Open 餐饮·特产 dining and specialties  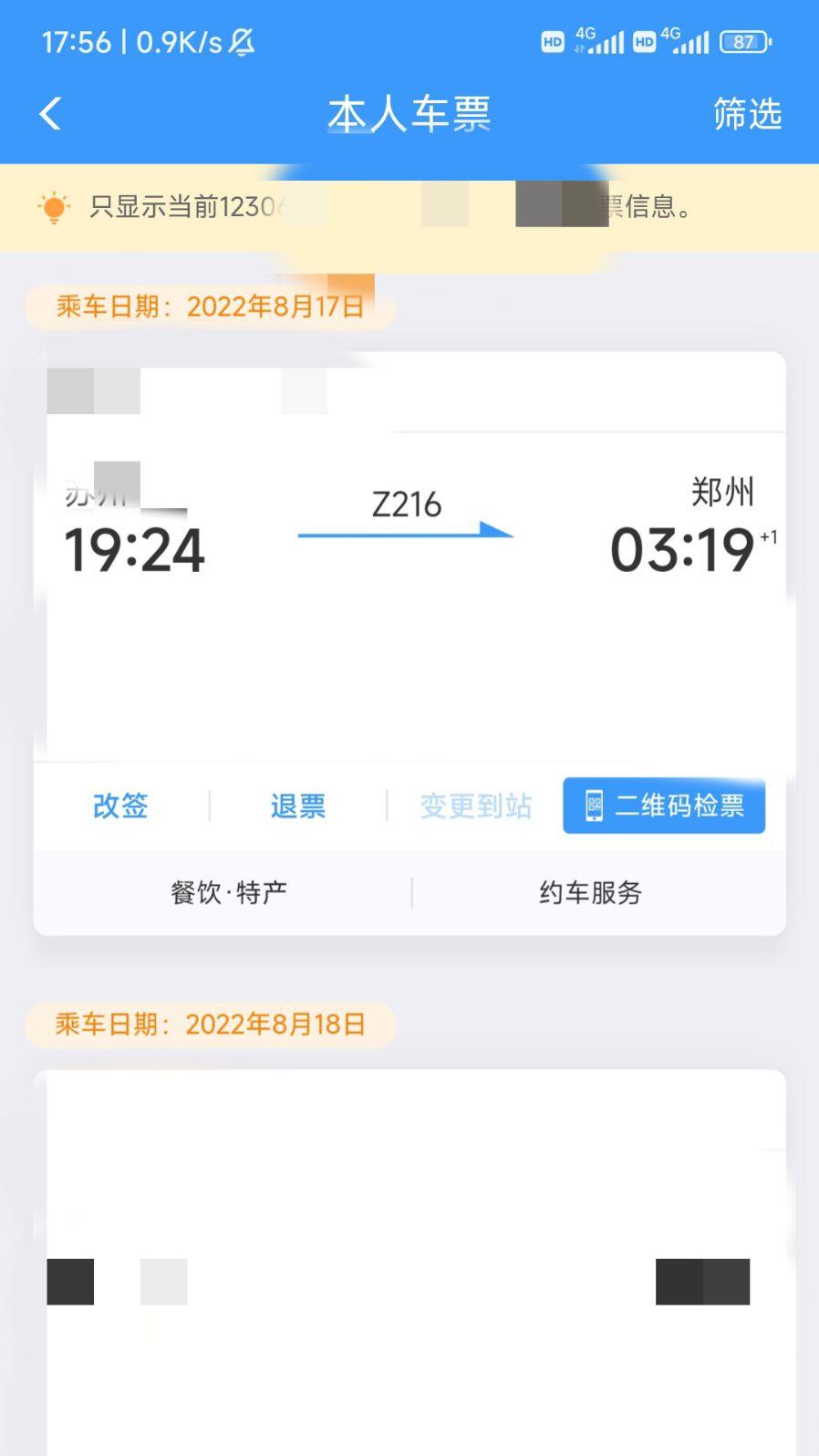[229, 892]
